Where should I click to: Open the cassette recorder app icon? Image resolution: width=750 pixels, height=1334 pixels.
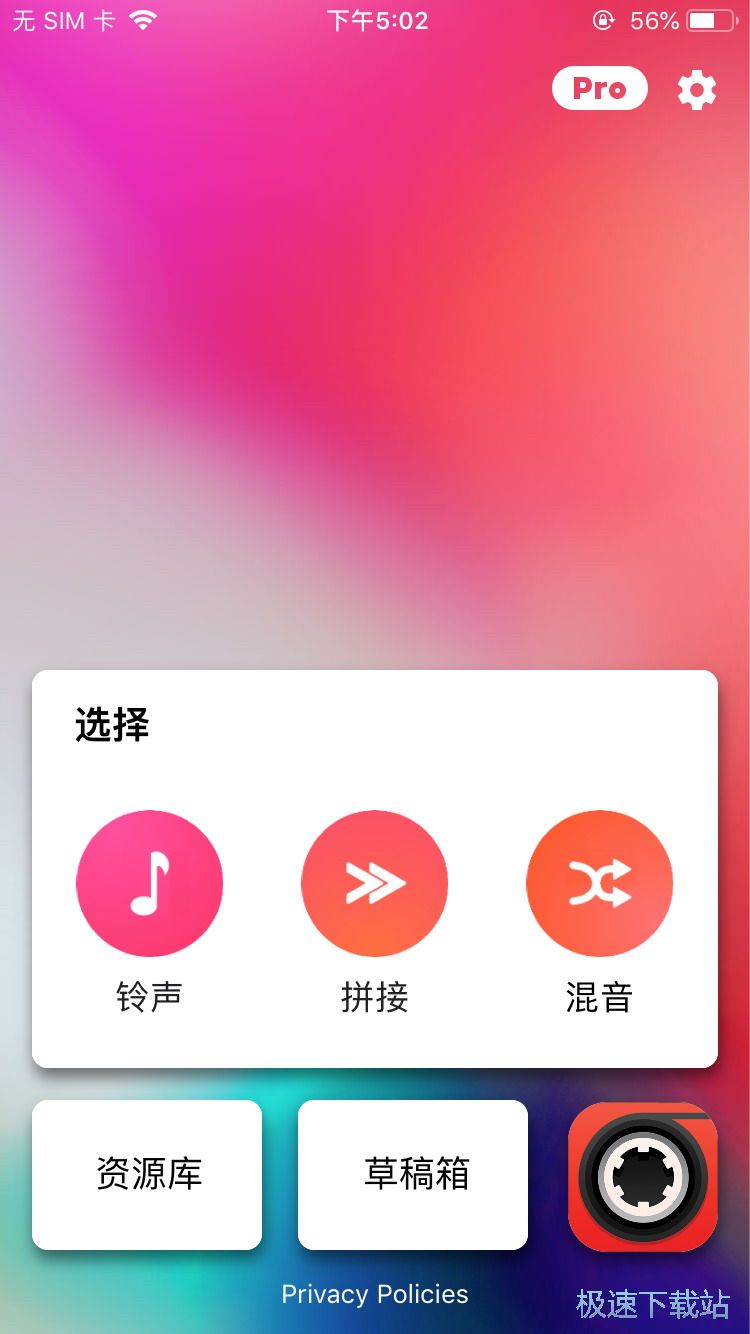tap(643, 1175)
